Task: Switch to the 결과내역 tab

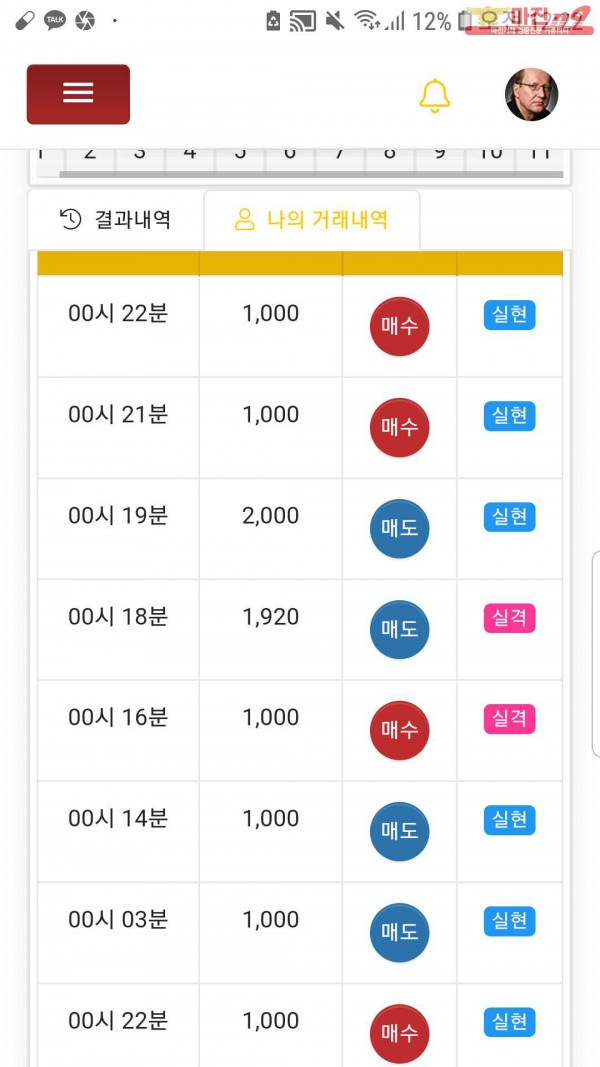Action: [x=116, y=220]
